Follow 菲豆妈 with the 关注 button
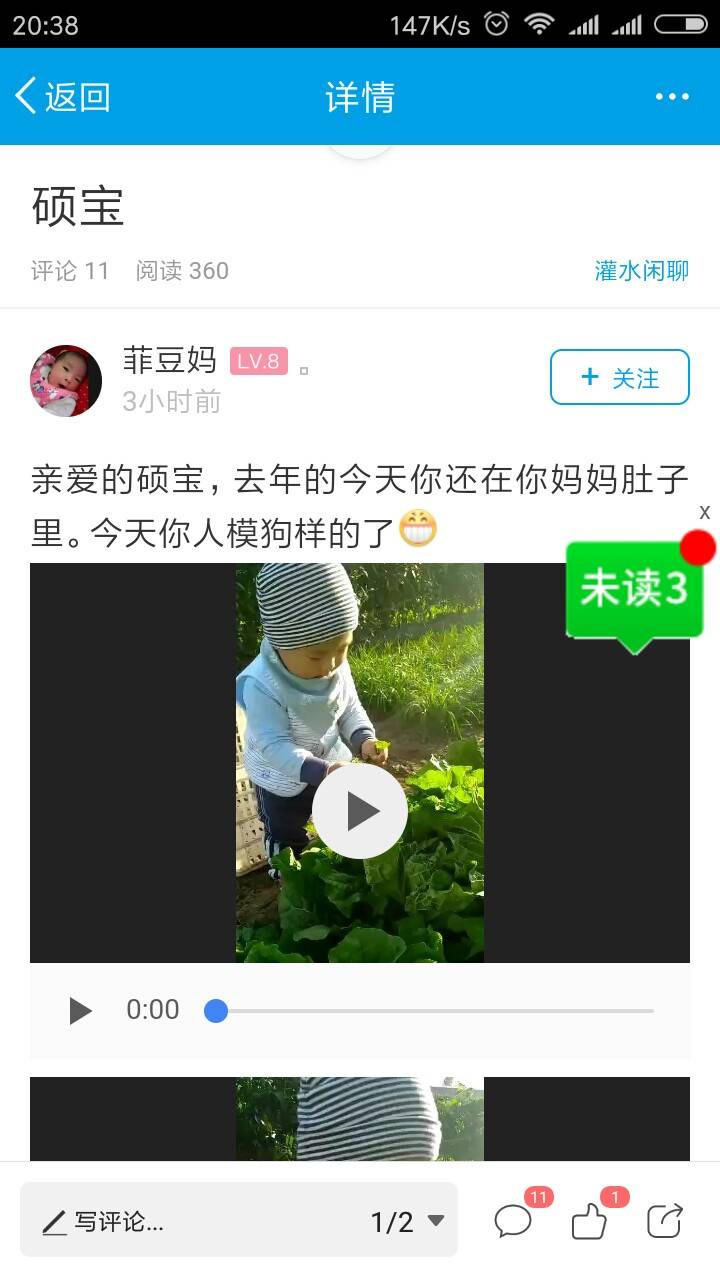 tap(619, 377)
